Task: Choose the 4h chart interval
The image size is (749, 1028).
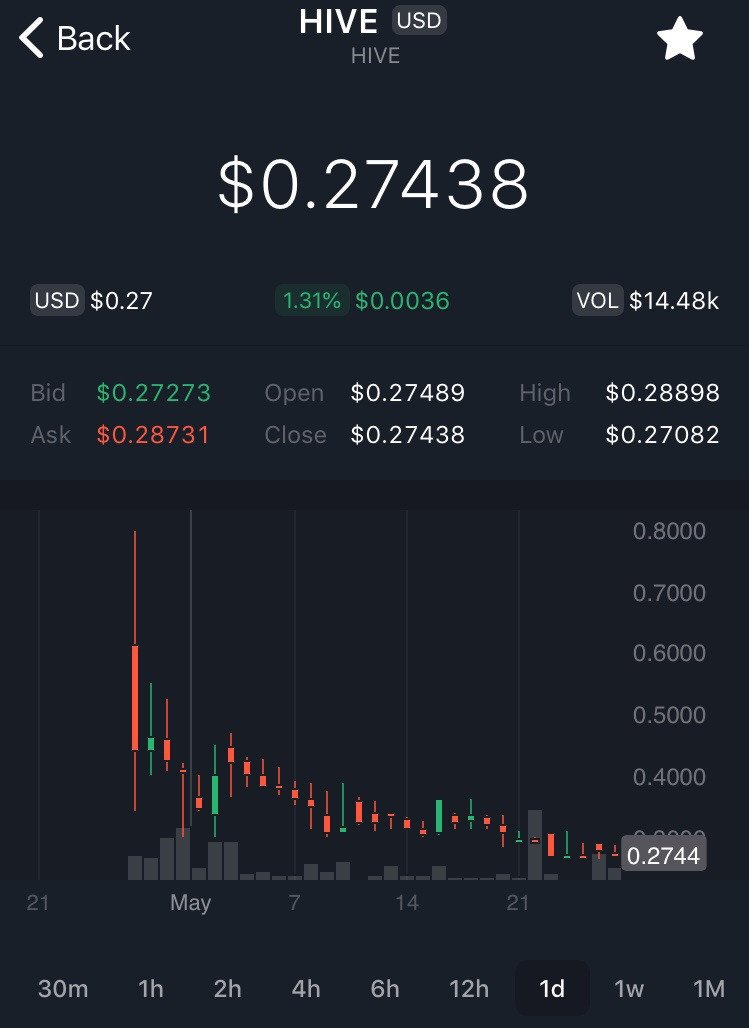Action: [x=306, y=989]
